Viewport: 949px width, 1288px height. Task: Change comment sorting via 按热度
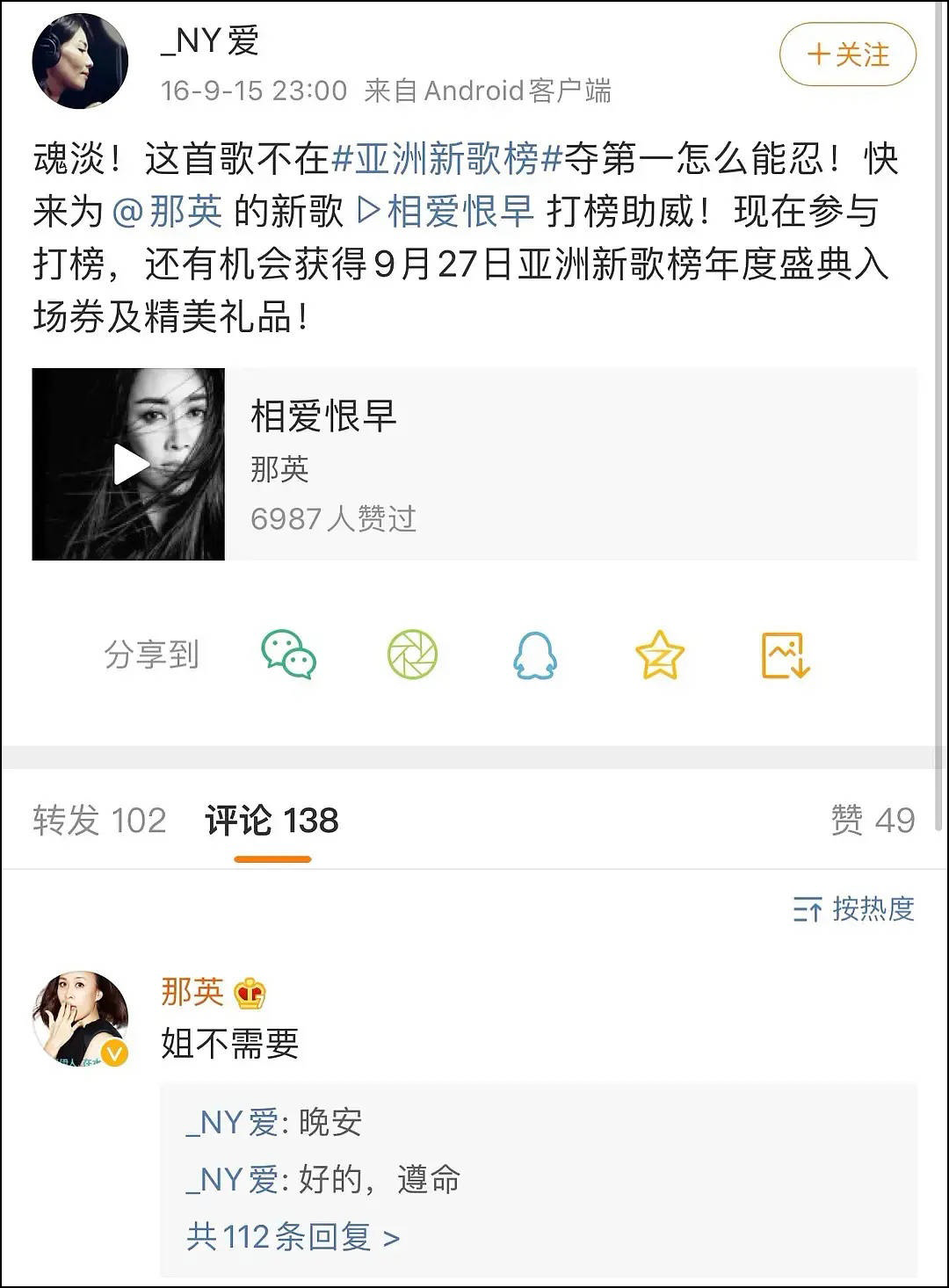pyautogui.click(x=854, y=908)
